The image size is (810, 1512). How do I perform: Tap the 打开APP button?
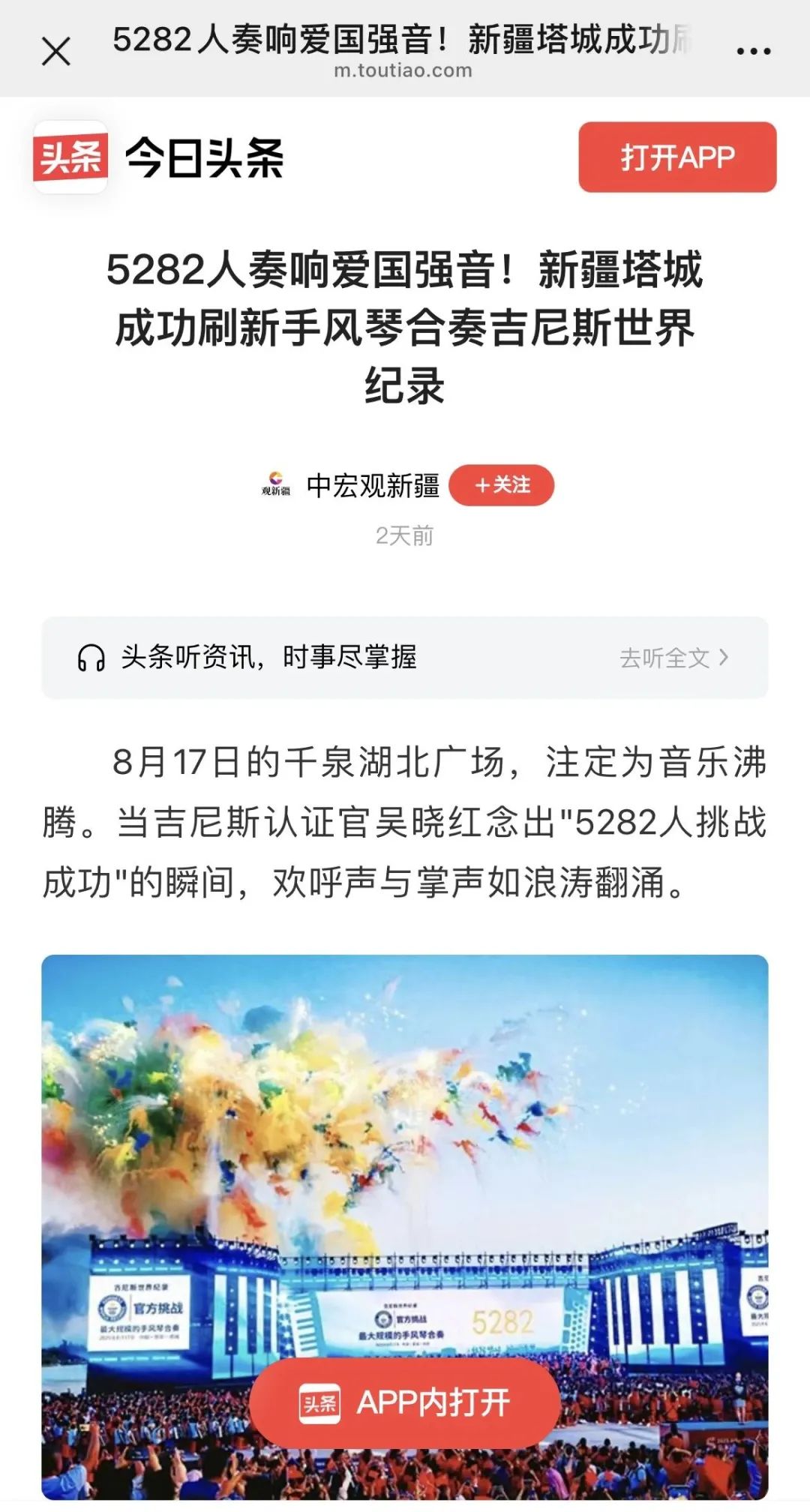(x=677, y=157)
